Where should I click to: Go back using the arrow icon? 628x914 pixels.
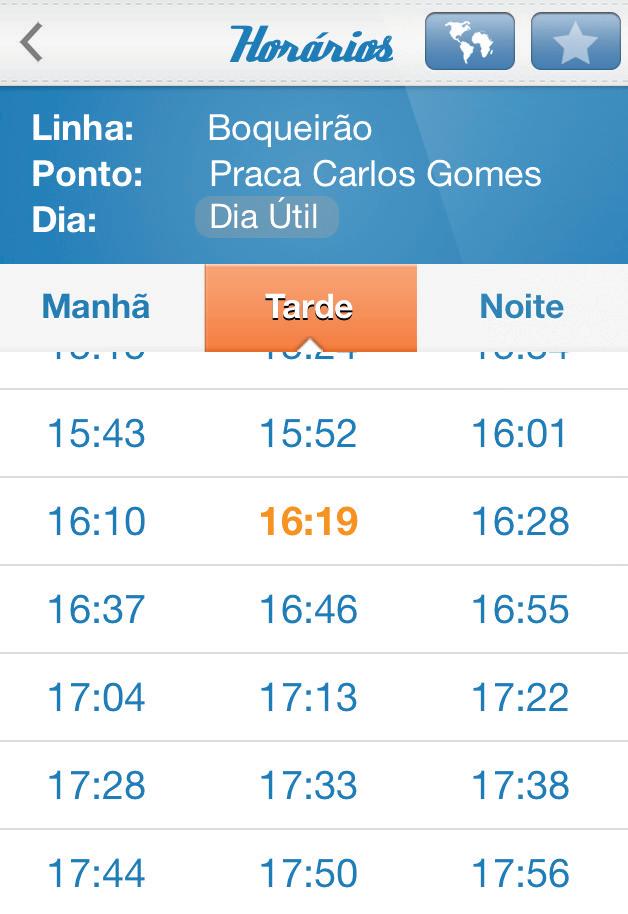(x=32, y=43)
